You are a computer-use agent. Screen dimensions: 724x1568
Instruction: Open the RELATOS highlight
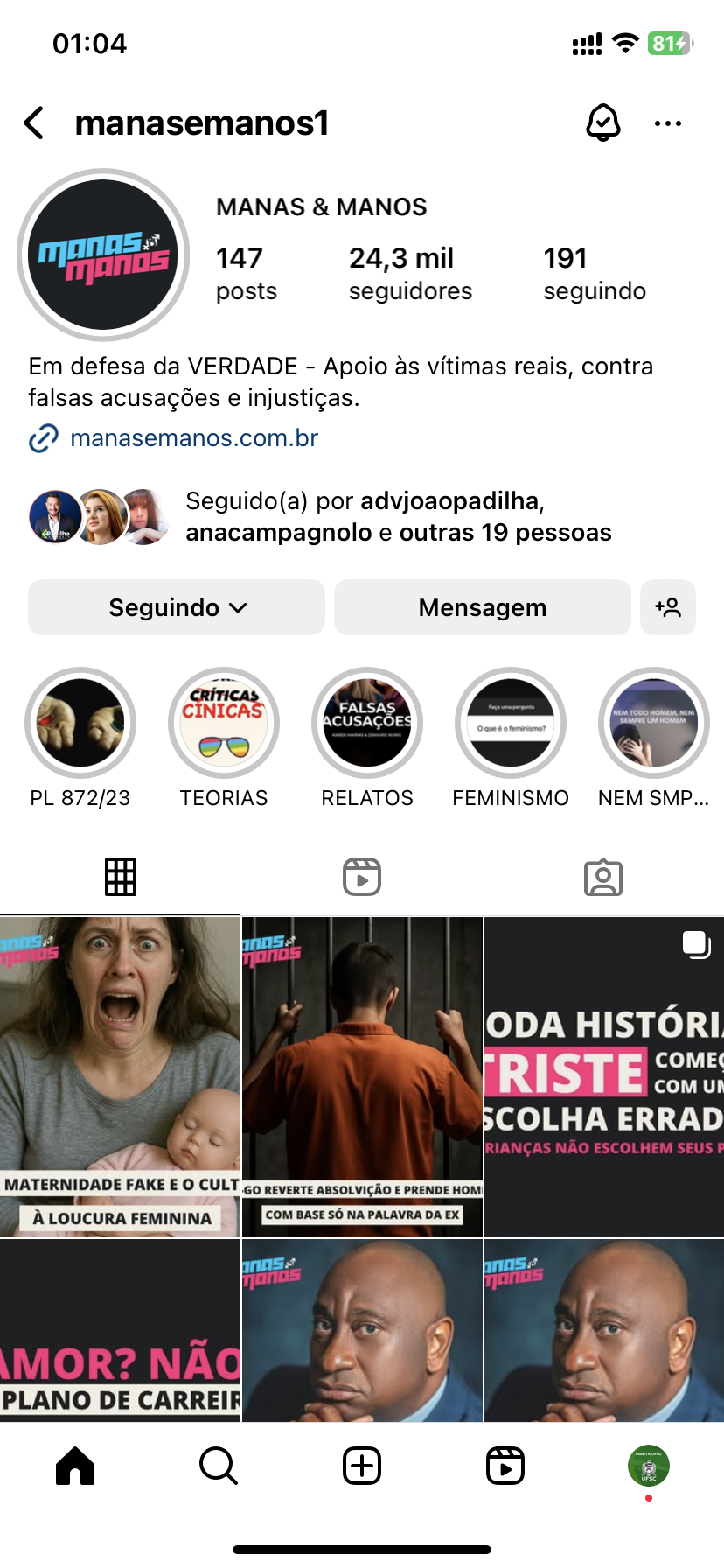[367, 723]
